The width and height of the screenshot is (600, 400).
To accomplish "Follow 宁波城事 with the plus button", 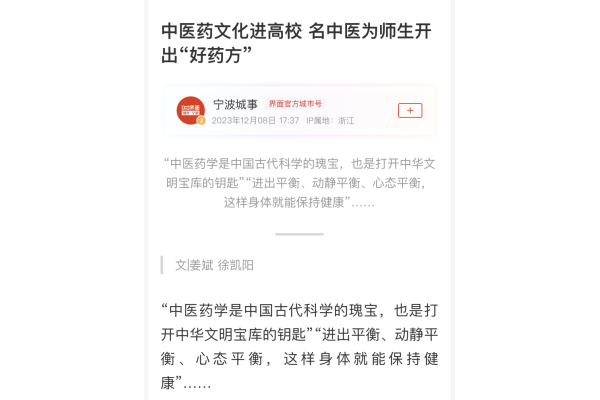I will [x=410, y=111].
